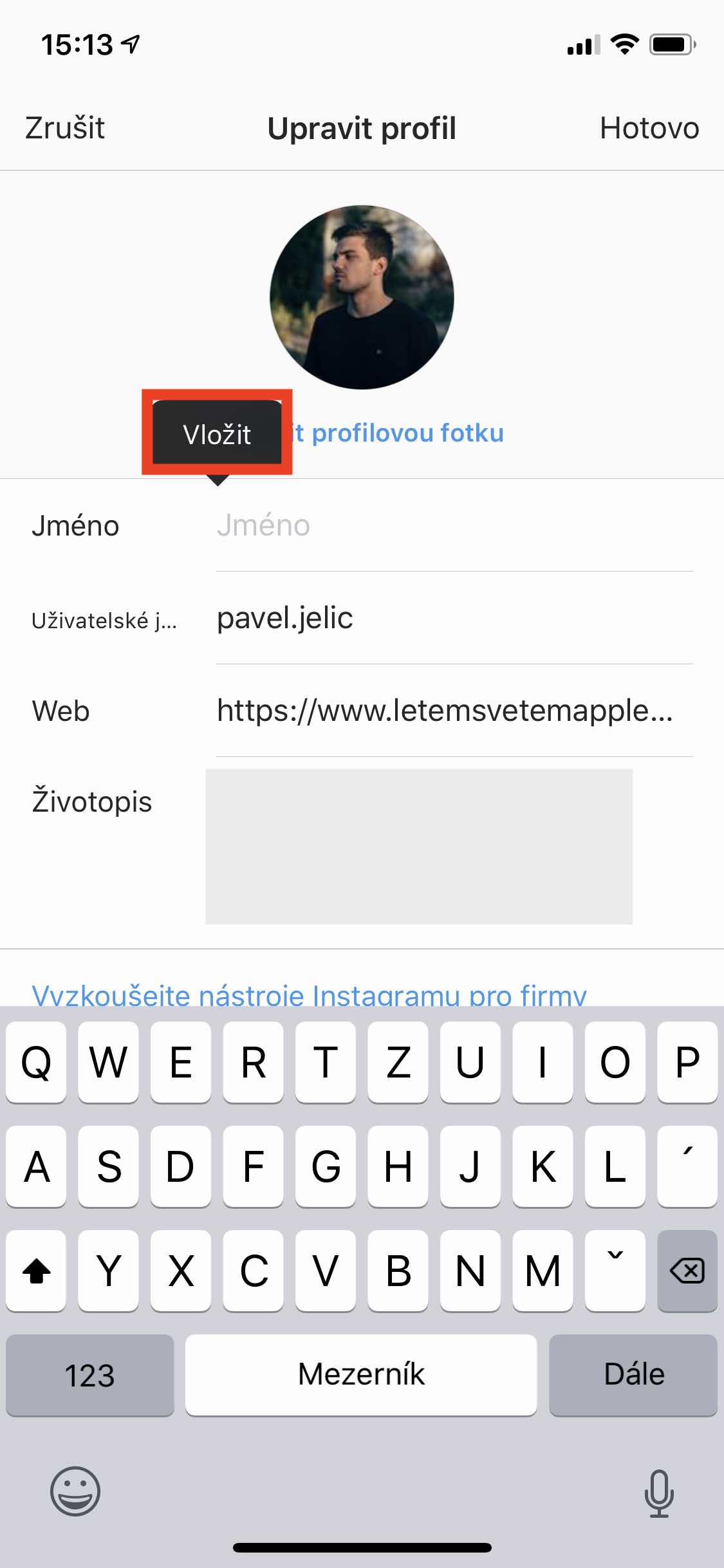The width and height of the screenshot is (724, 1568).
Task: Tap the Životopis bio field
Action: pyautogui.click(x=419, y=846)
